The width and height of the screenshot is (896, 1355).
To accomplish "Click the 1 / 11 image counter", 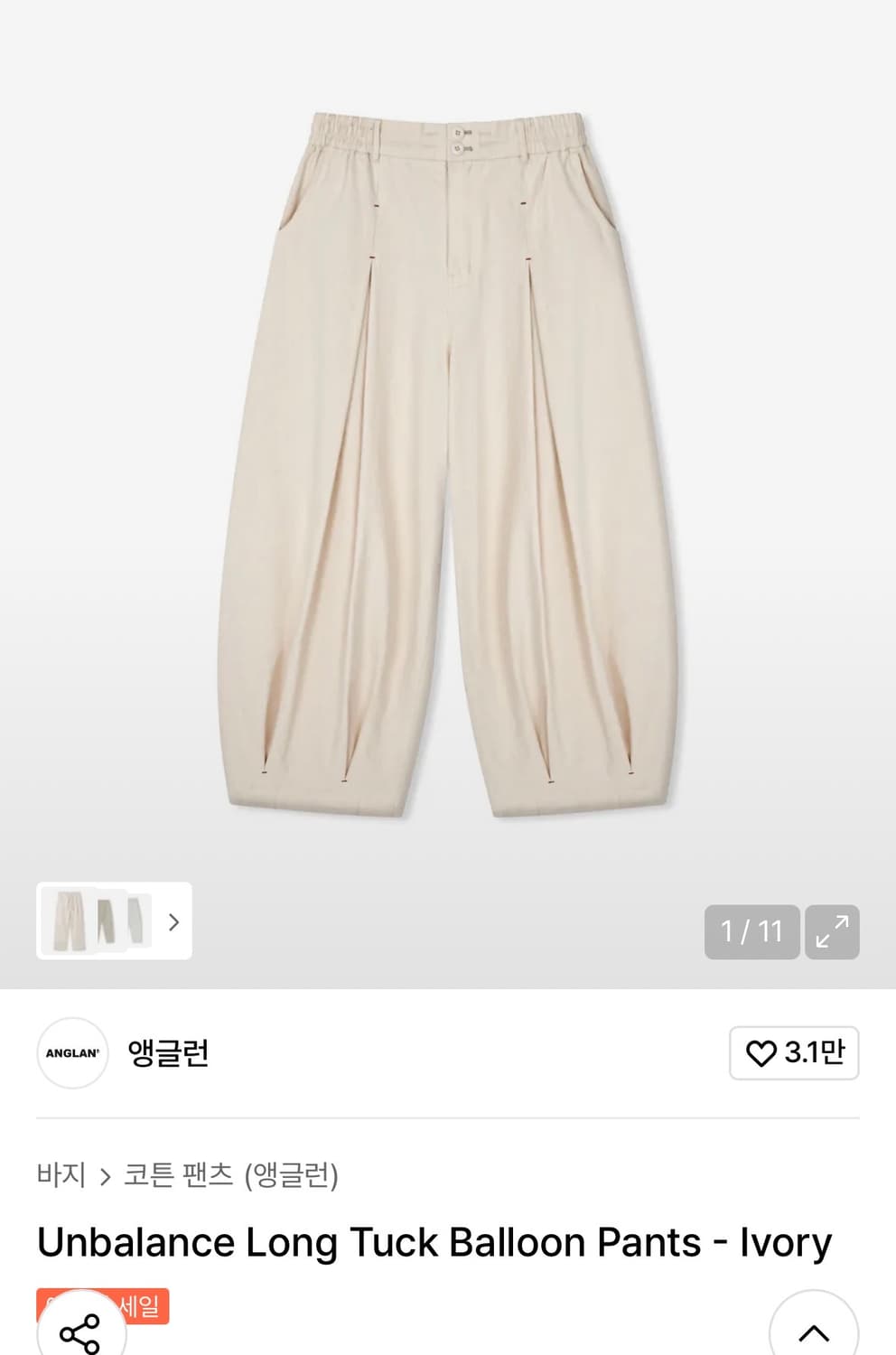I will [751, 932].
